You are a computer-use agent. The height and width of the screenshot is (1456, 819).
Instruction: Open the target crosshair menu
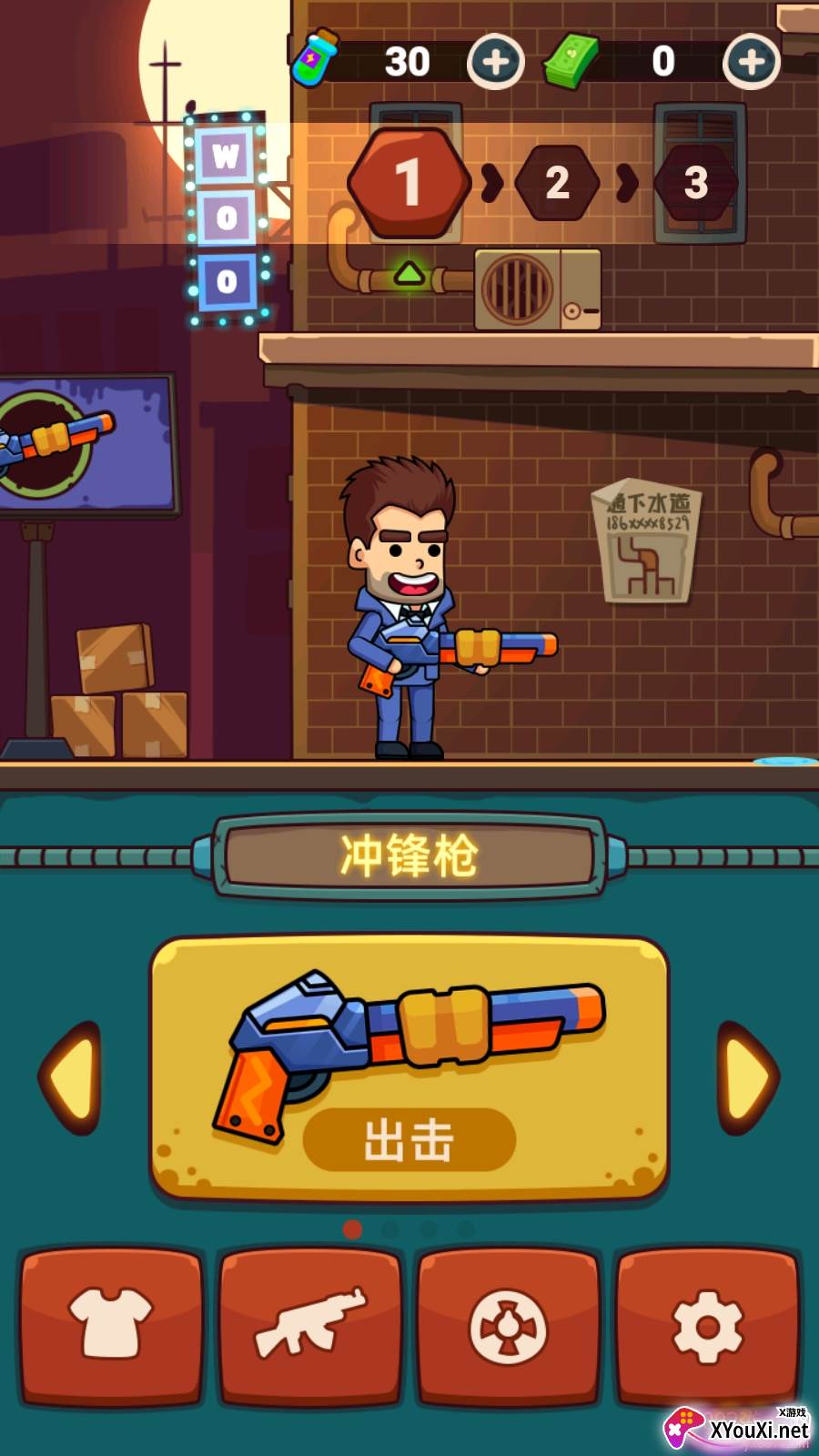coord(508,1327)
